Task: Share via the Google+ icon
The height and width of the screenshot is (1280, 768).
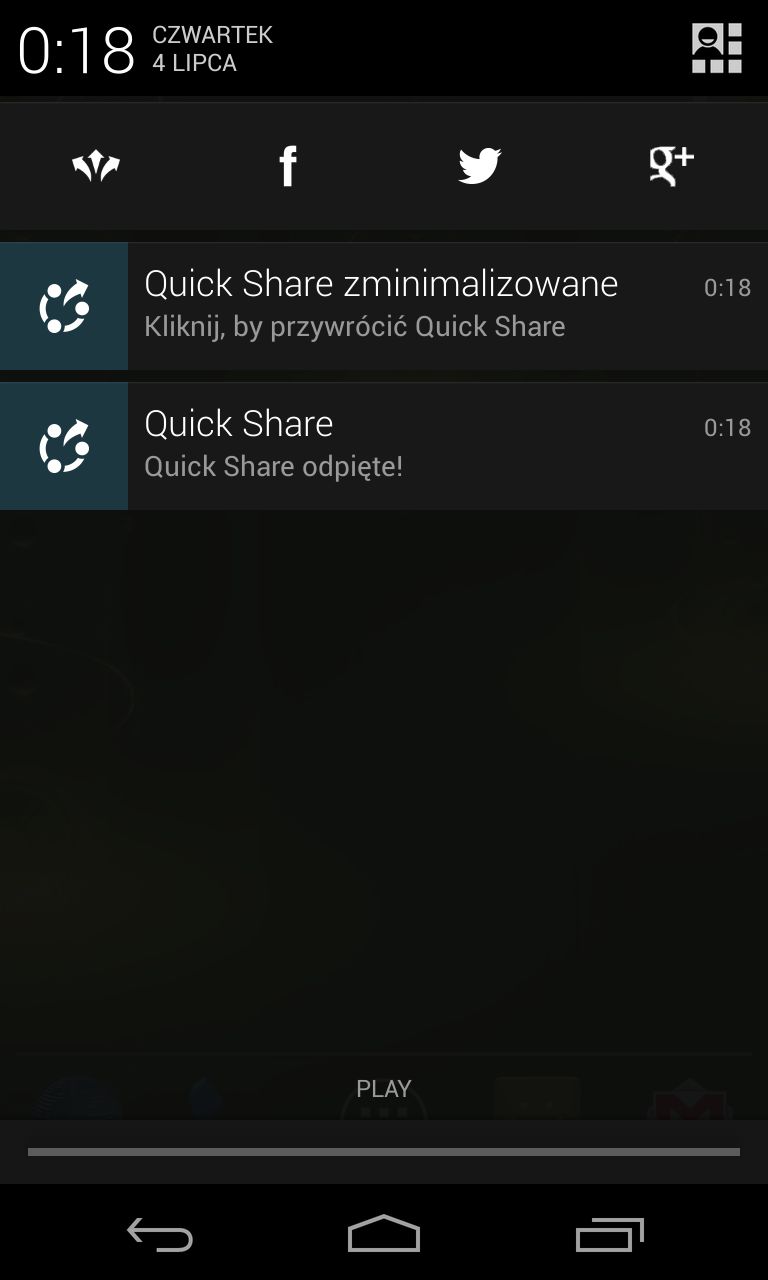Action: [x=671, y=166]
